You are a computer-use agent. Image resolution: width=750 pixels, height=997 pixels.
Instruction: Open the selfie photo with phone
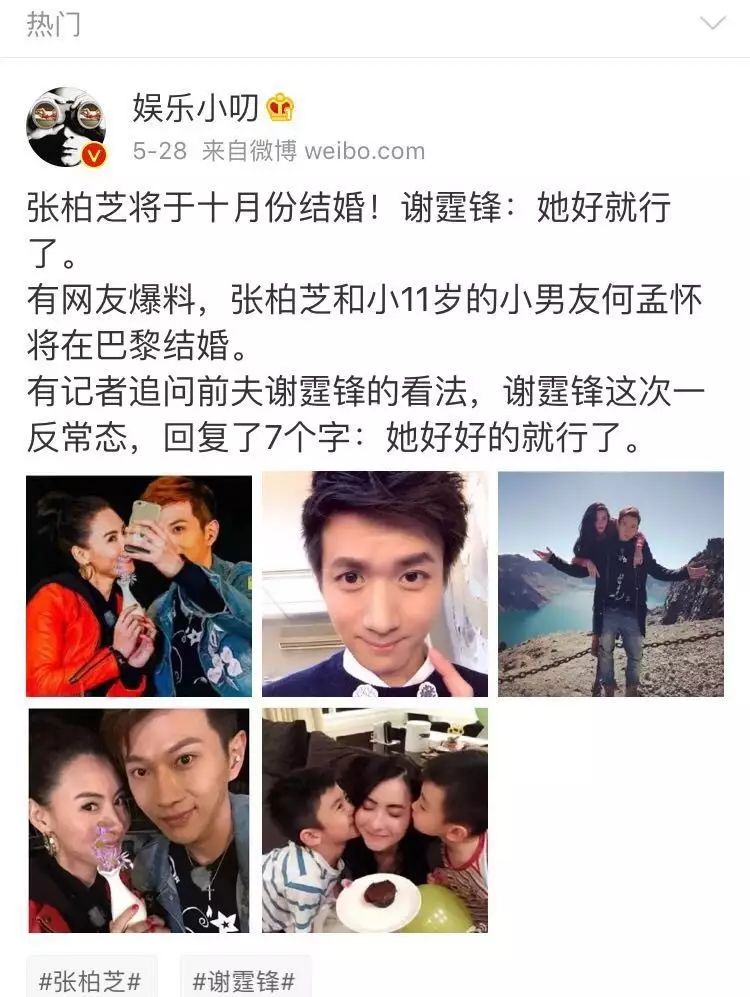tap(139, 585)
